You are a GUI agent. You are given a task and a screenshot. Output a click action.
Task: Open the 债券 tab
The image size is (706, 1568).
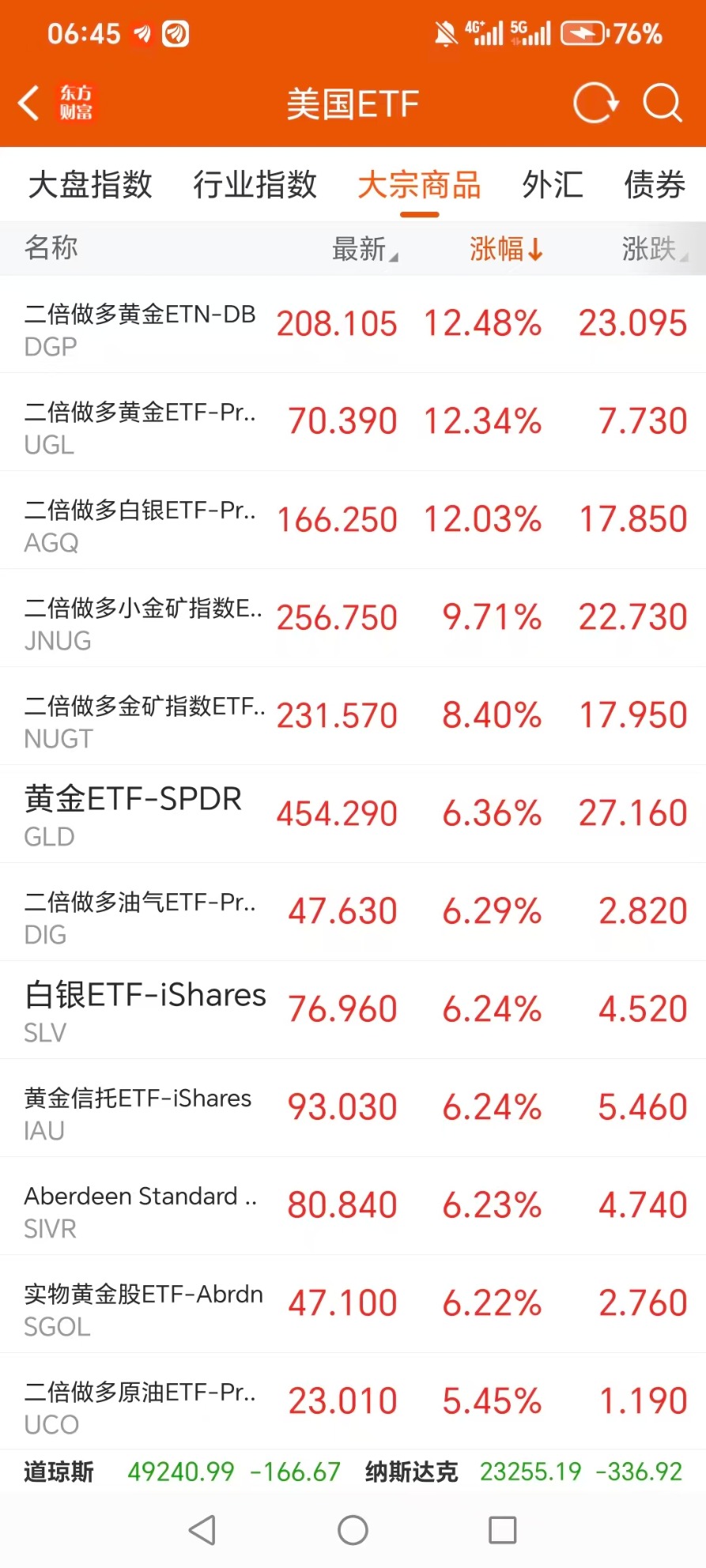pos(654,185)
